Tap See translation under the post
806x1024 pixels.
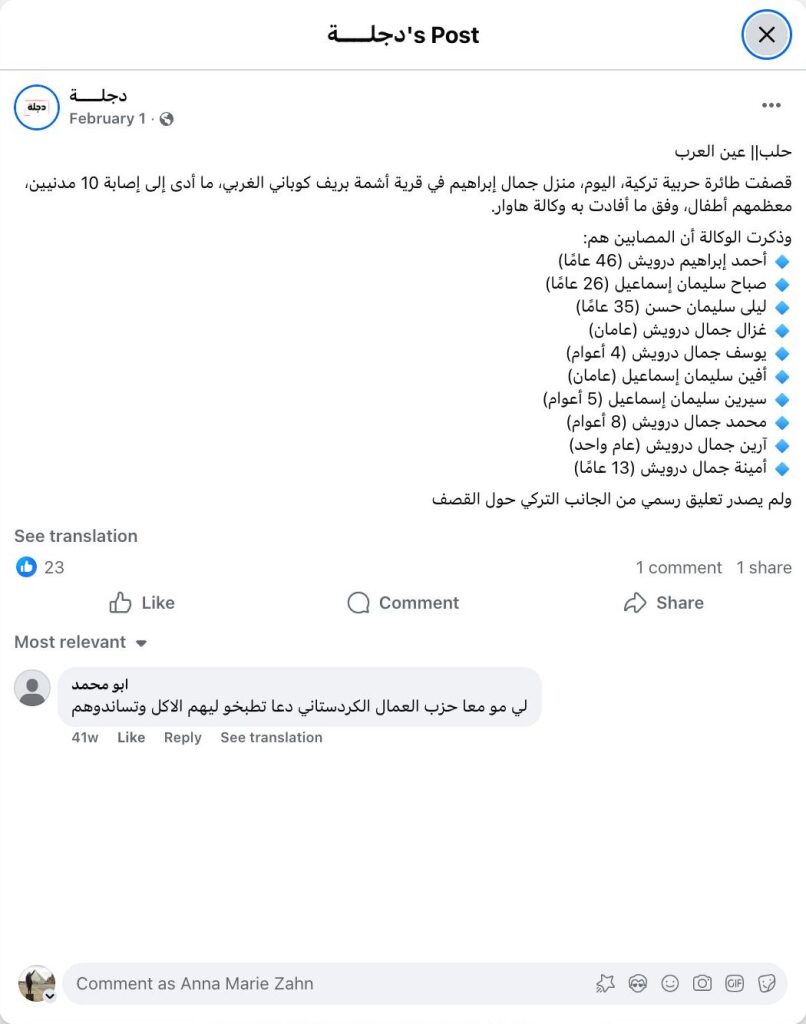[76, 536]
